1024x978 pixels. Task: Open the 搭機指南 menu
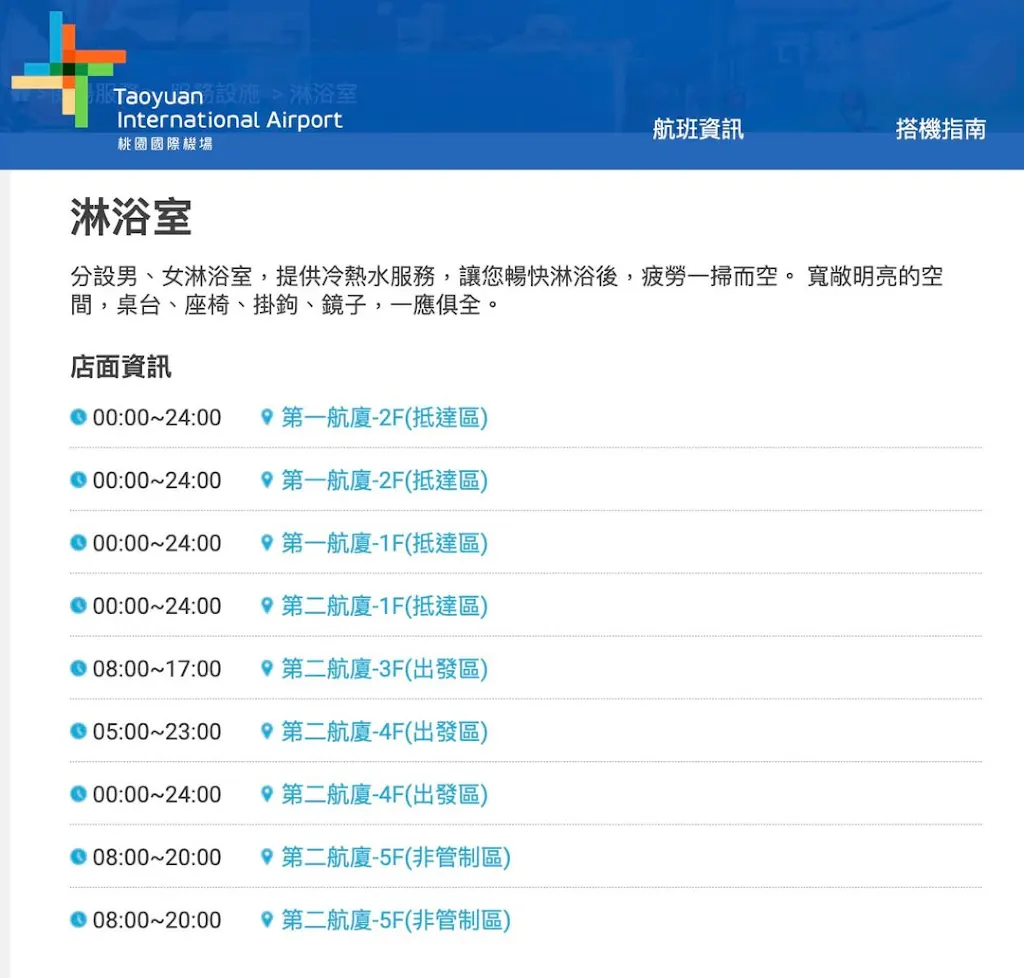pos(940,129)
